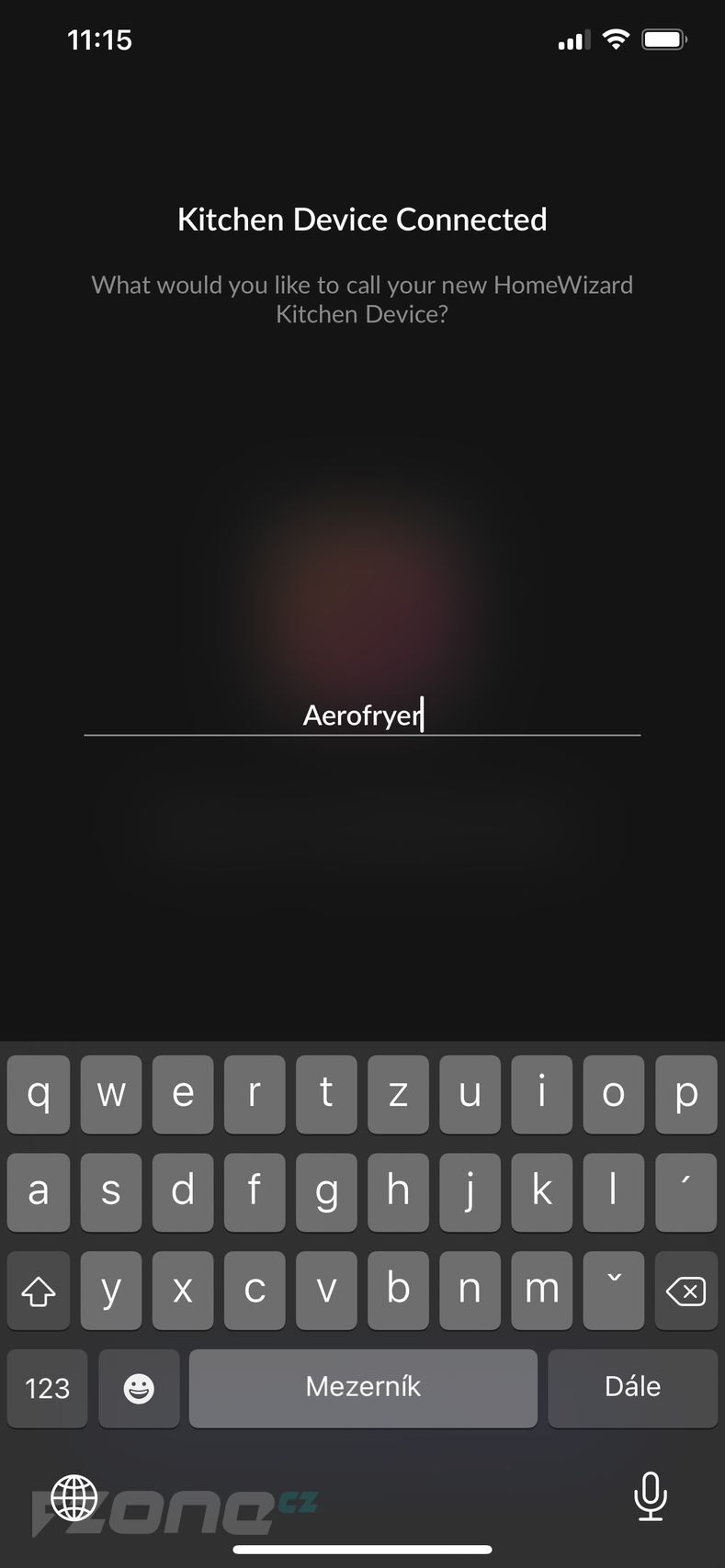Tap the device name text field
Viewport: 725px width, 1568px height.
tap(362, 715)
